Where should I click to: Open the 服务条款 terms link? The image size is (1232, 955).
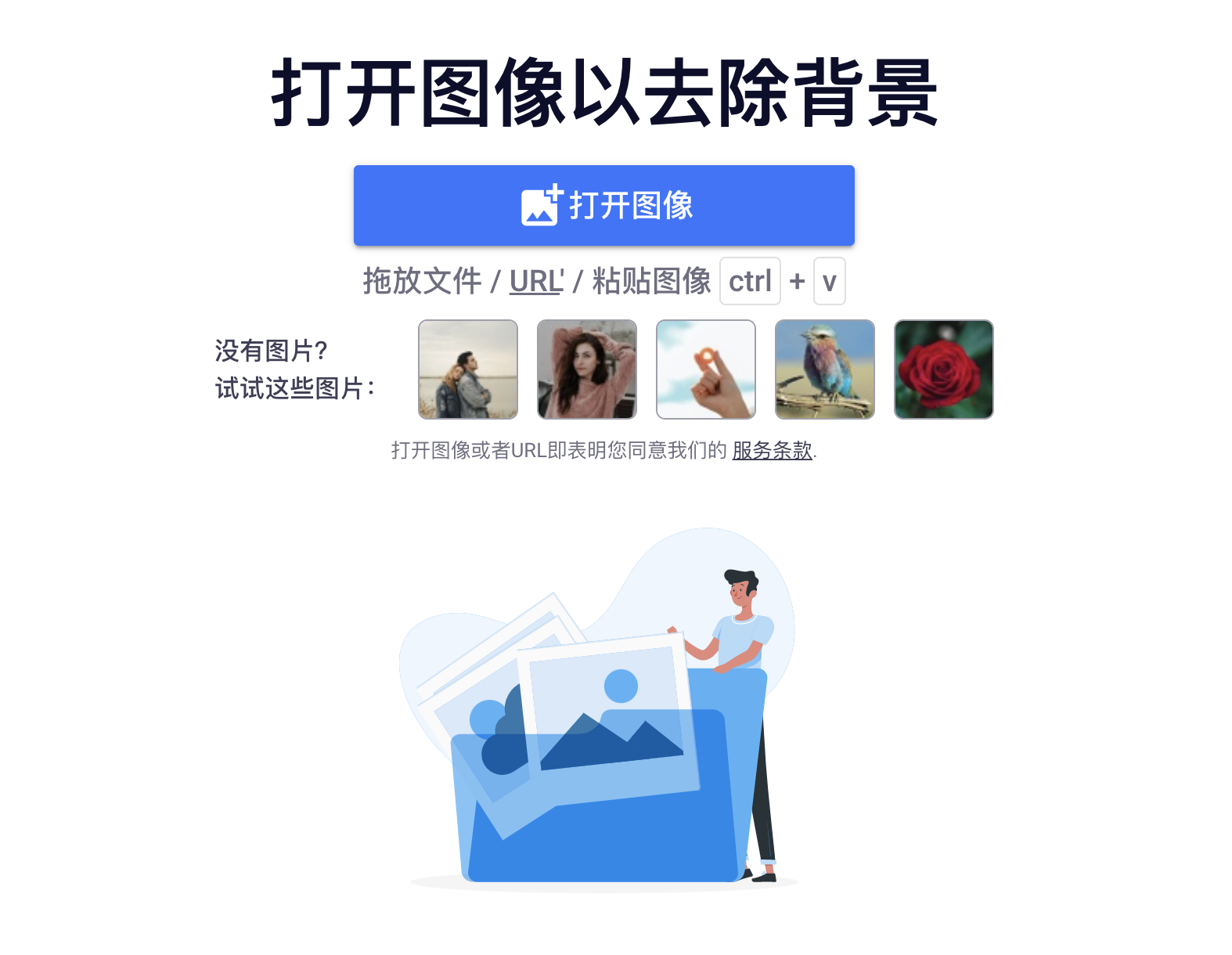772,451
